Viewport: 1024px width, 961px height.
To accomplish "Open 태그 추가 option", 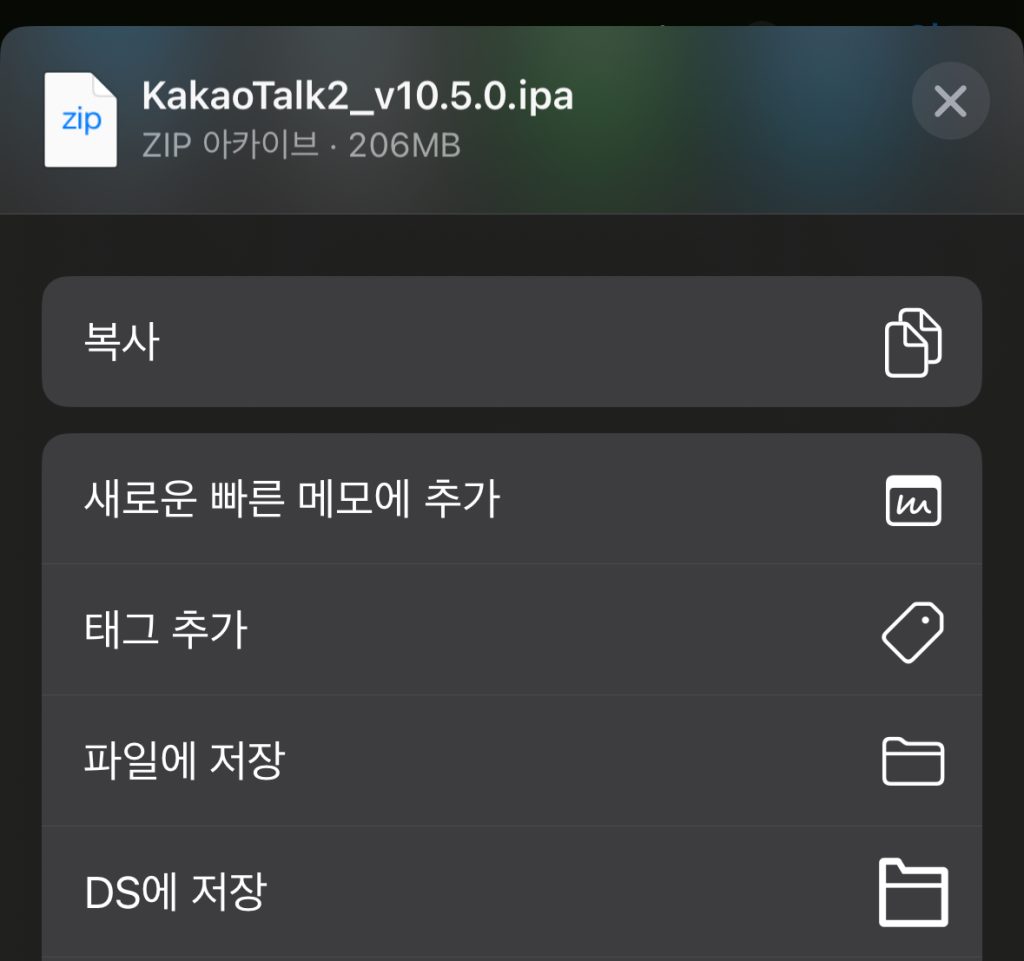I will click(511, 631).
